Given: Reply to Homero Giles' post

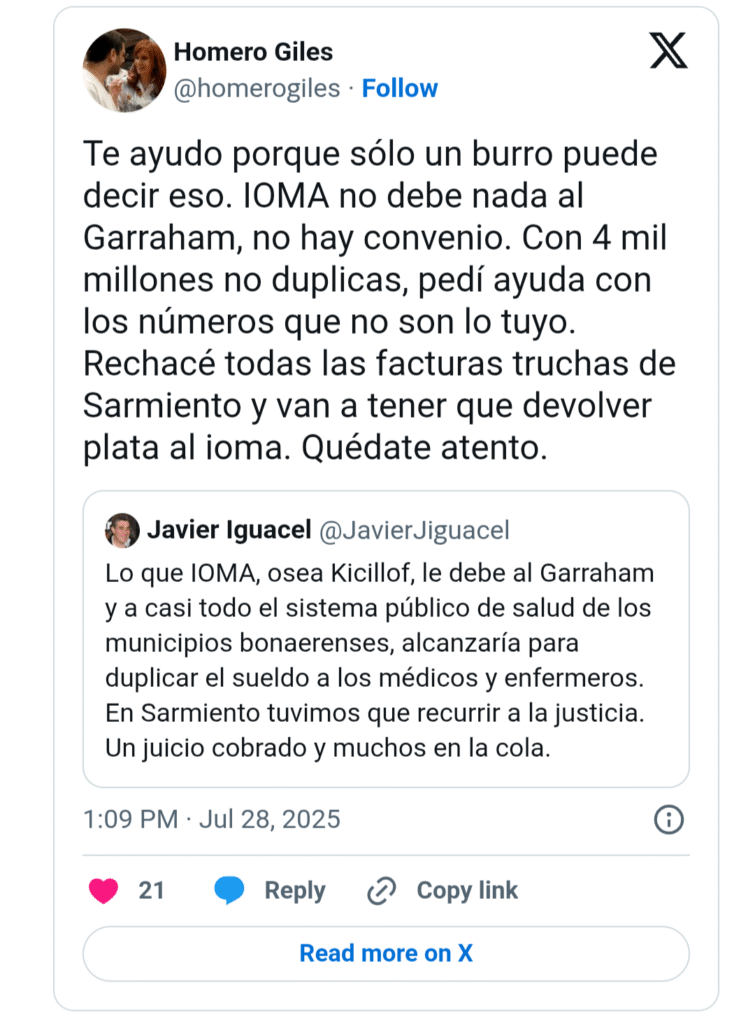Looking at the screenshot, I should (270, 890).
